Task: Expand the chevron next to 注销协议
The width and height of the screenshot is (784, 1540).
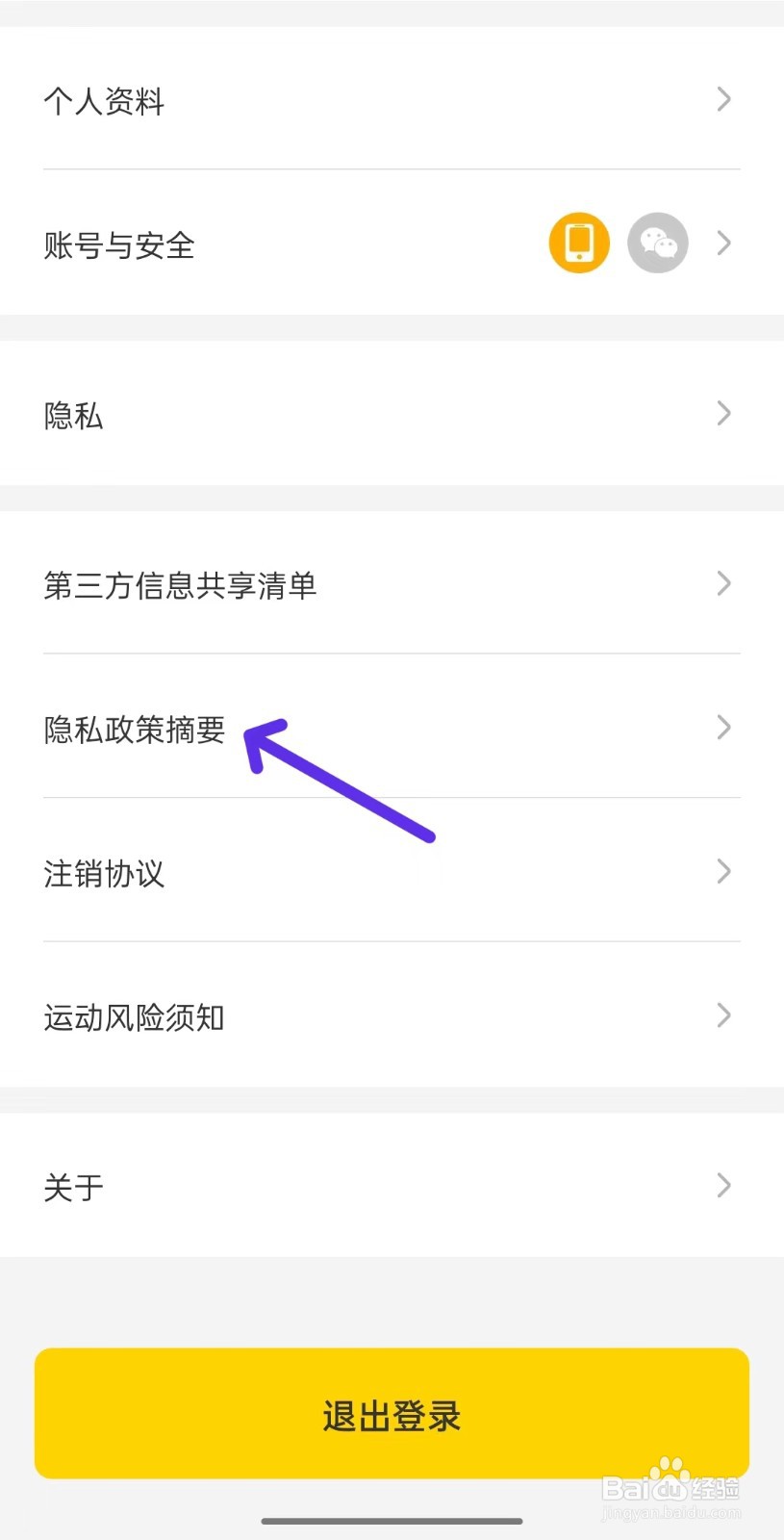Action: pyautogui.click(x=724, y=872)
